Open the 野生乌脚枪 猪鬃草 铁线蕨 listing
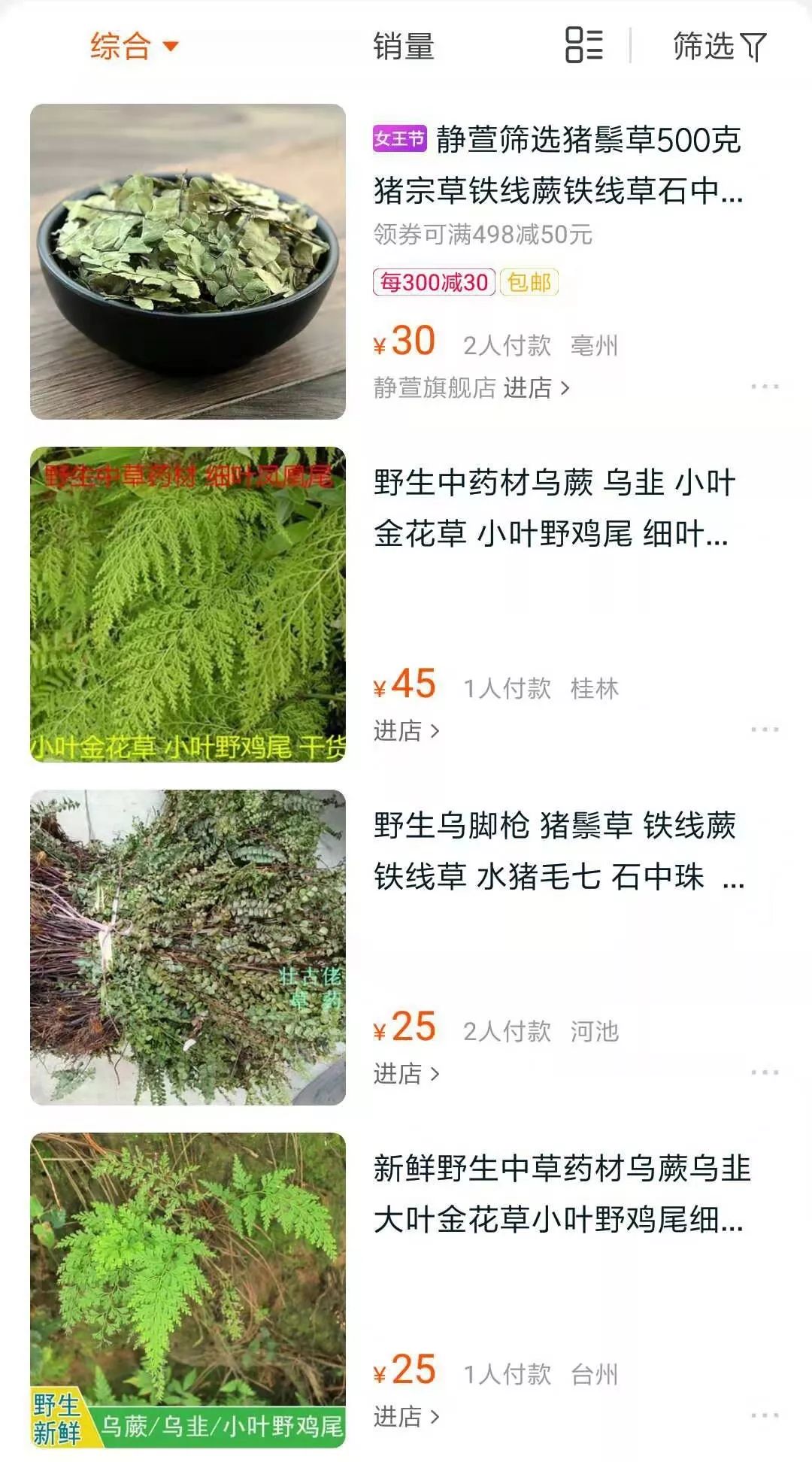The width and height of the screenshot is (812, 1462). (556, 851)
